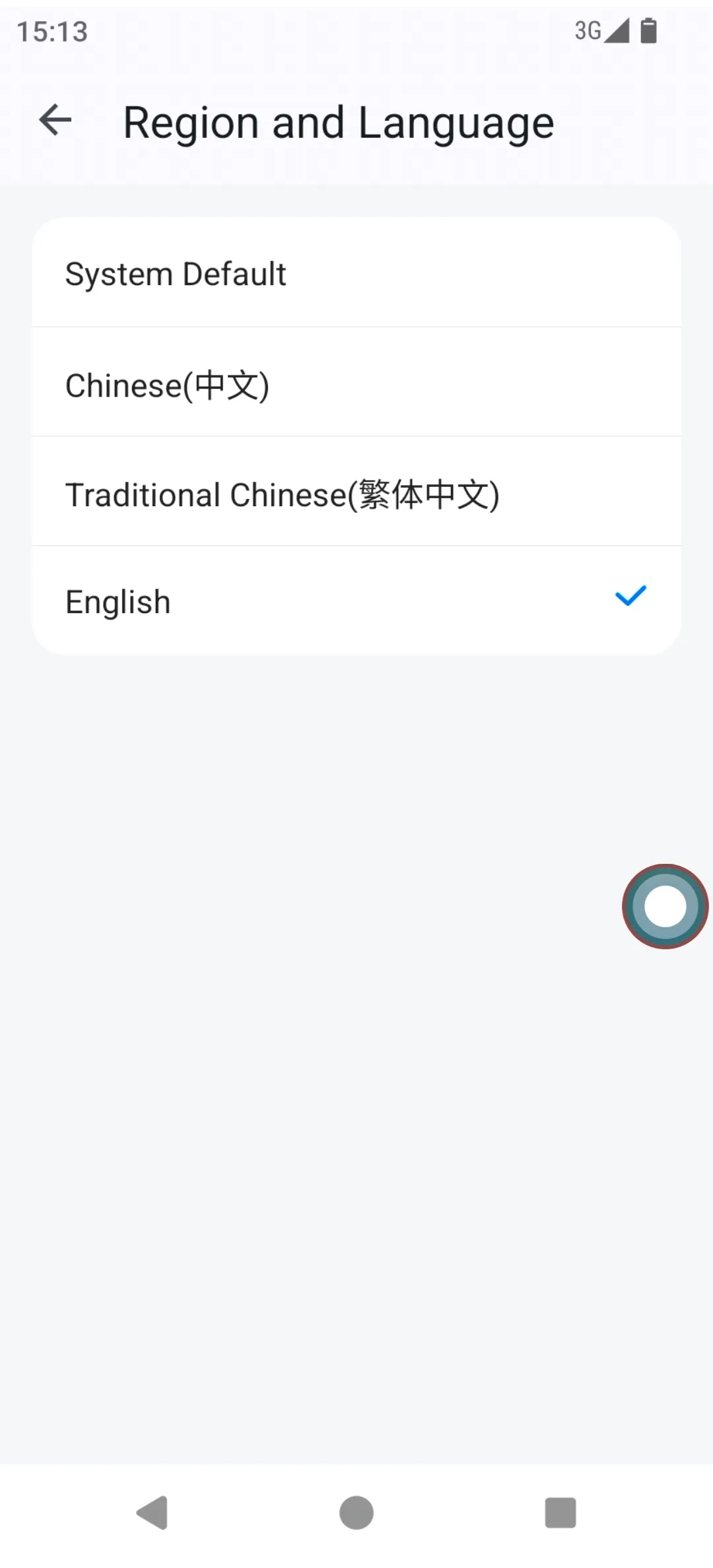Choose Chinese(中文) as language
Image resolution: width=713 pixels, height=1568 pixels.
(356, 383)
